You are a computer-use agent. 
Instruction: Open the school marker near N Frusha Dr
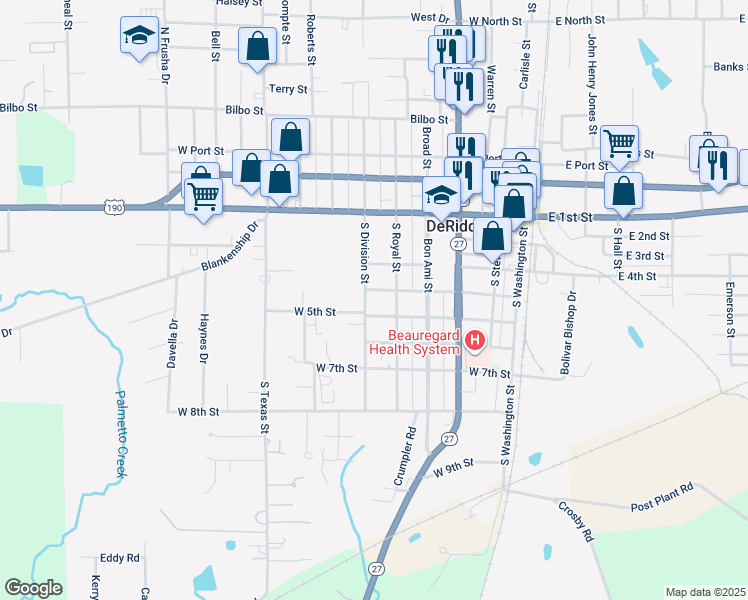[x=138, y=37]
